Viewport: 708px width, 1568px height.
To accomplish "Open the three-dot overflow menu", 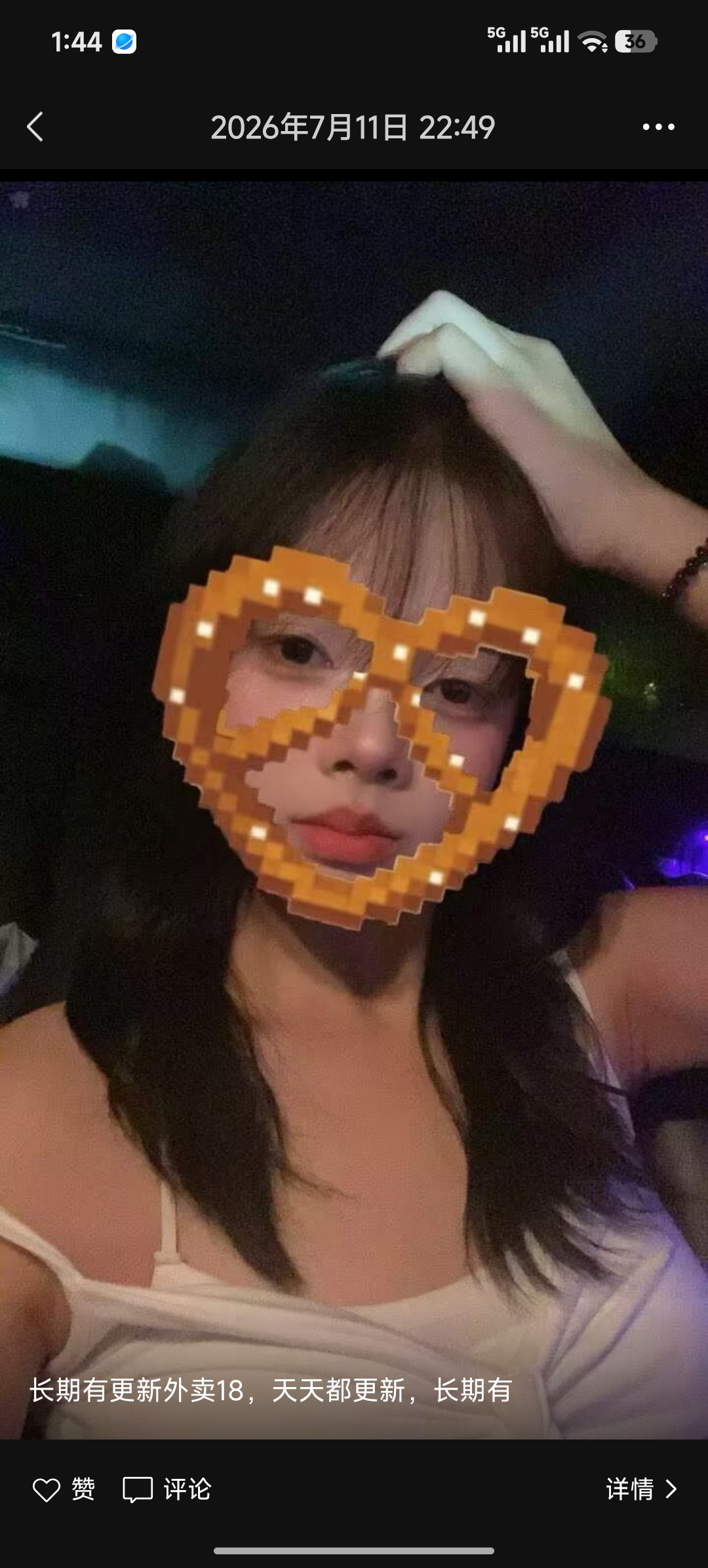I will (658, 127).
